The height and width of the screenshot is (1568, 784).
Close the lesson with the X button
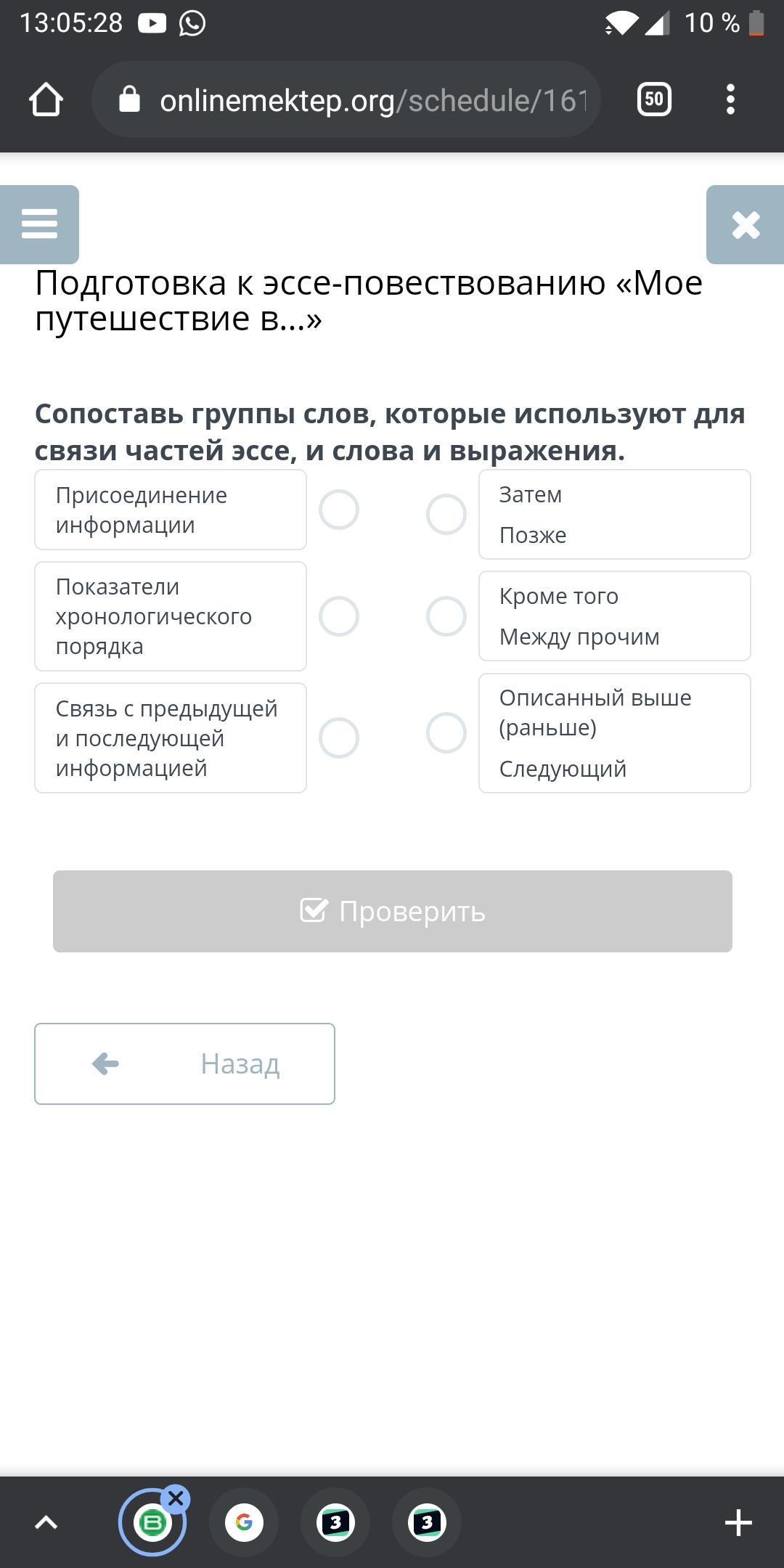pos(746,224)
